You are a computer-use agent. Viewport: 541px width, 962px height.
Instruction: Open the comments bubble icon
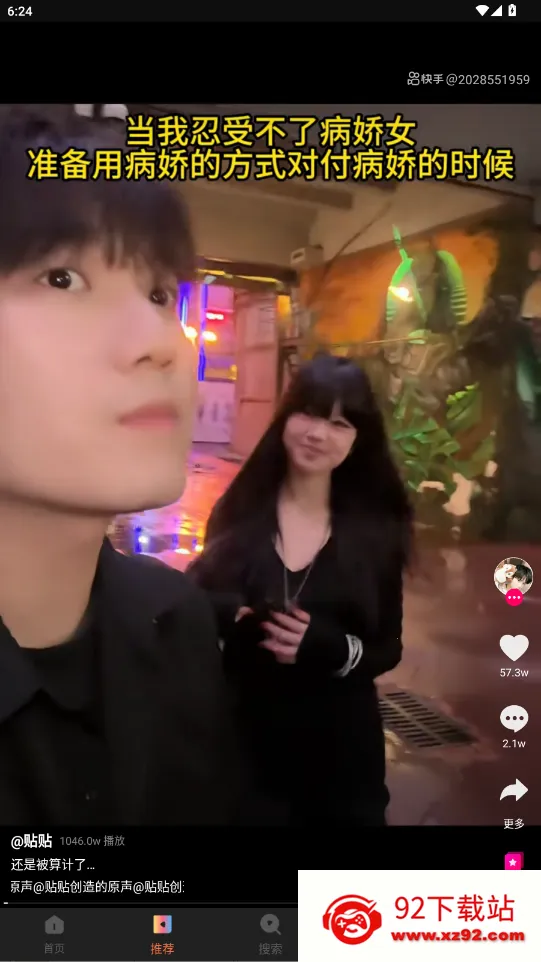[x=513, y=718]
